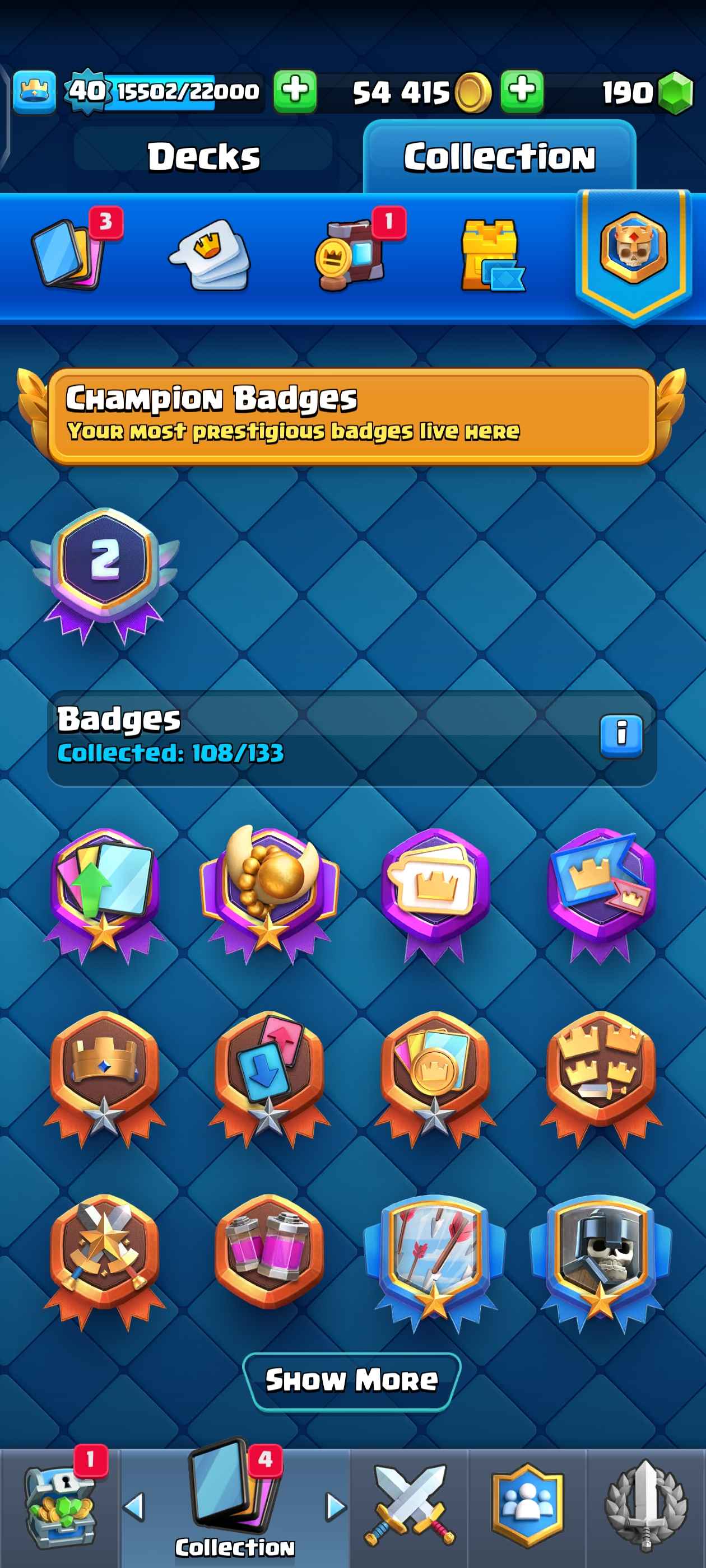This screenshot has width=706, height=1568.
Task: Open the shop chest tab
Action: point(60,1506)
